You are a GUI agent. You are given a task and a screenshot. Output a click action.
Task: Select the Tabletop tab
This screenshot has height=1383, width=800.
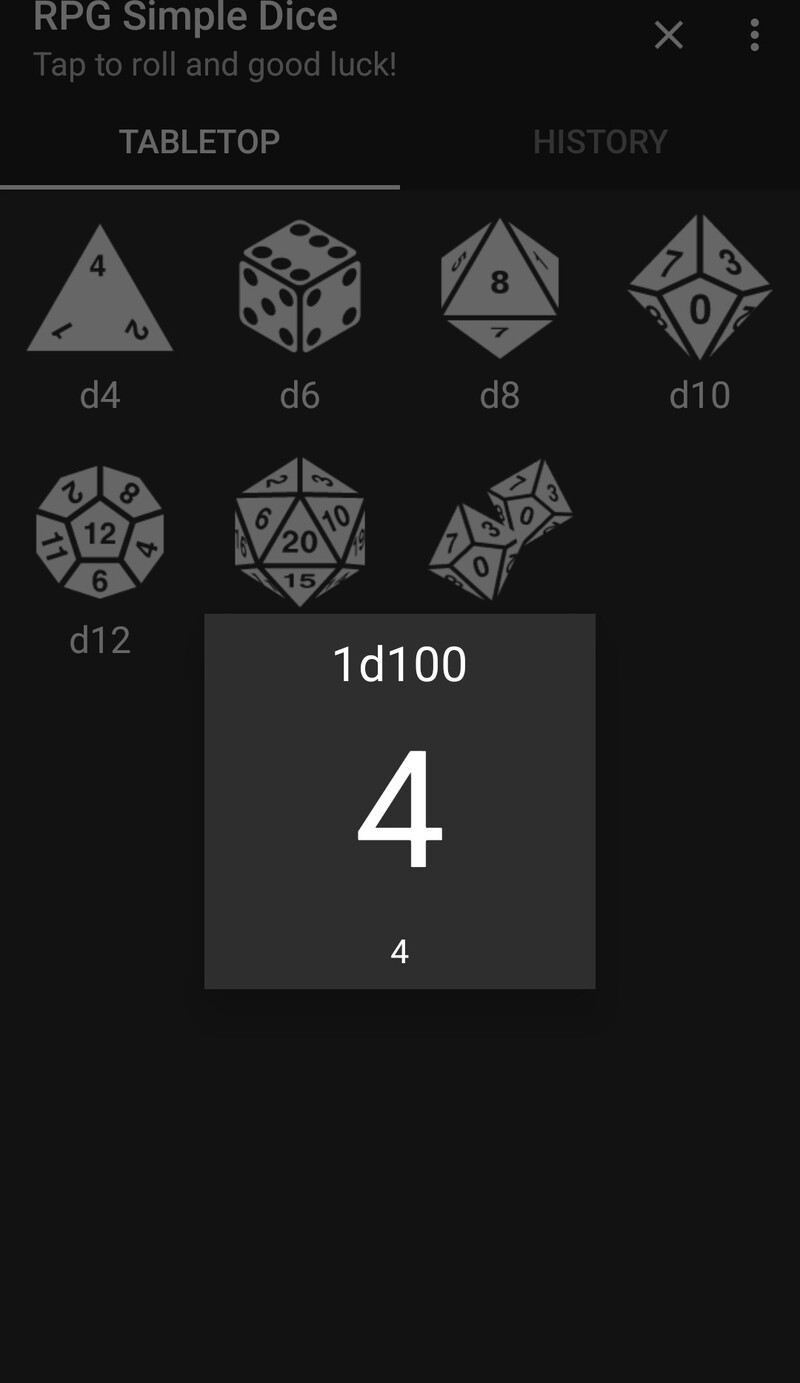point(200,142)
